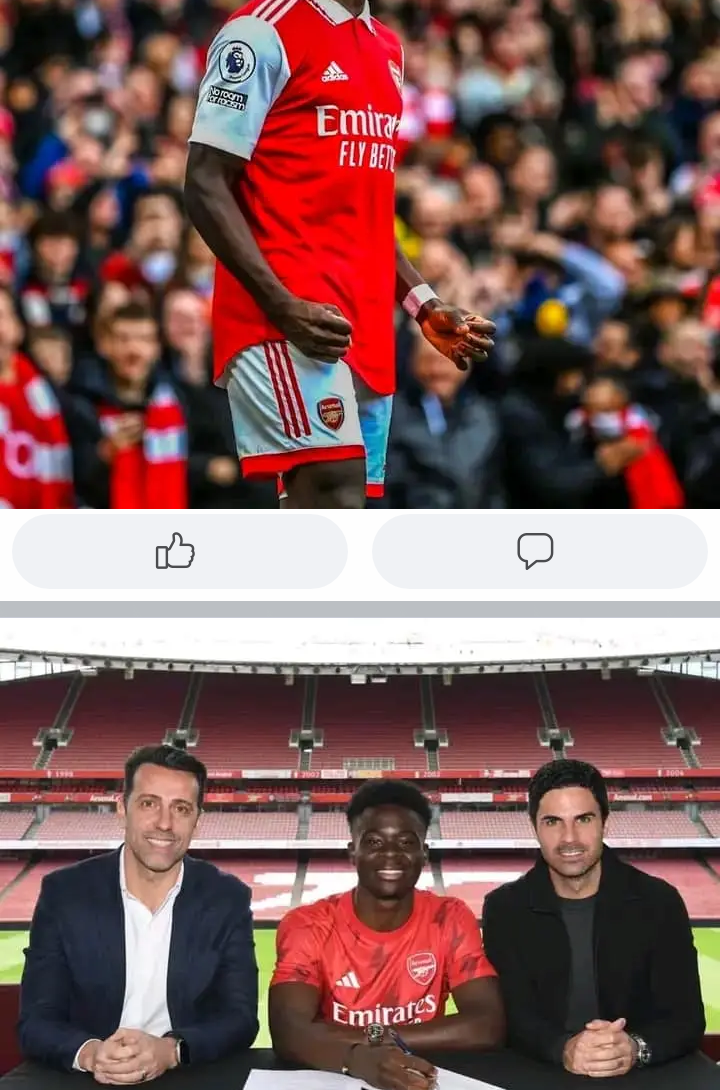Like the post with the player photo
Image resolution: width=720 pixels, height=1090 pixels.
(179, 551)
